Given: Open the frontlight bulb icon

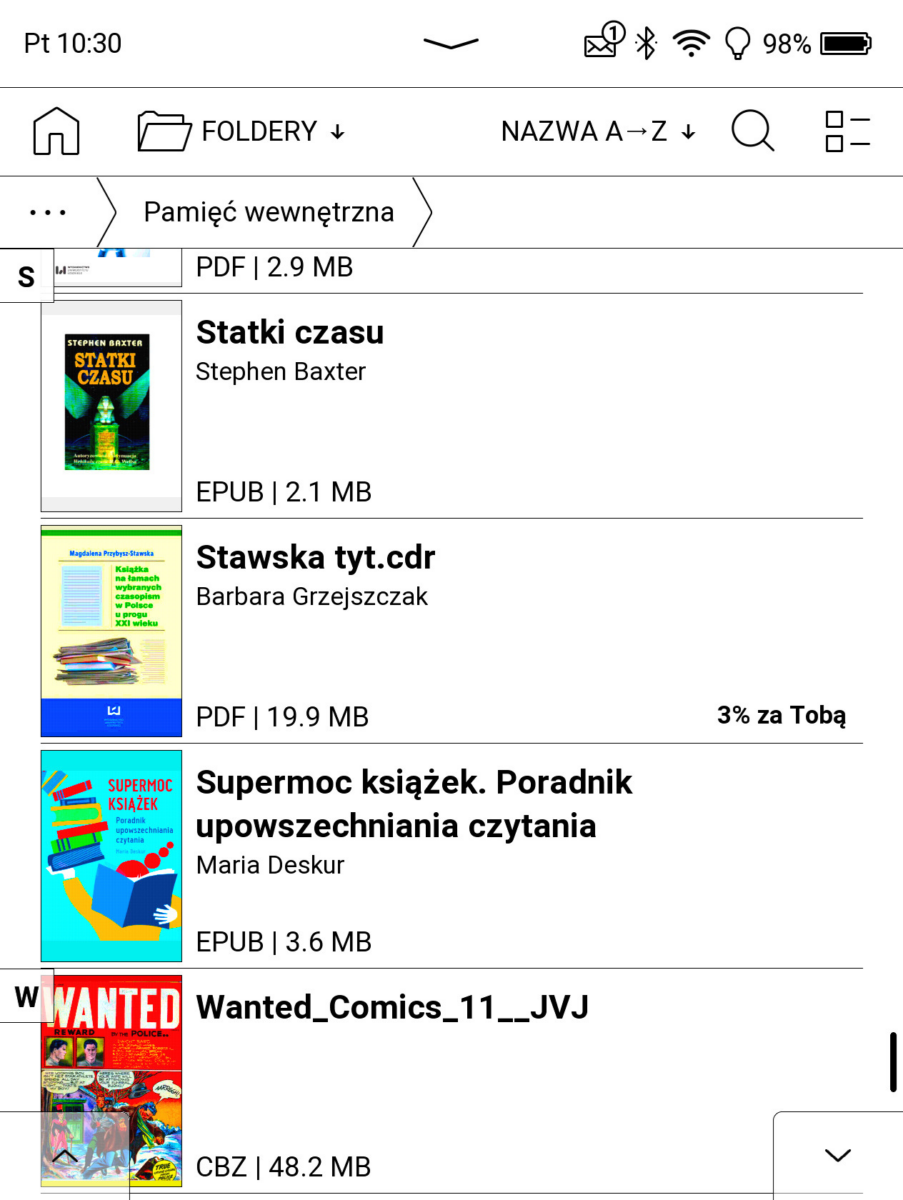Looking at the screenshot, I should [737, 43].
